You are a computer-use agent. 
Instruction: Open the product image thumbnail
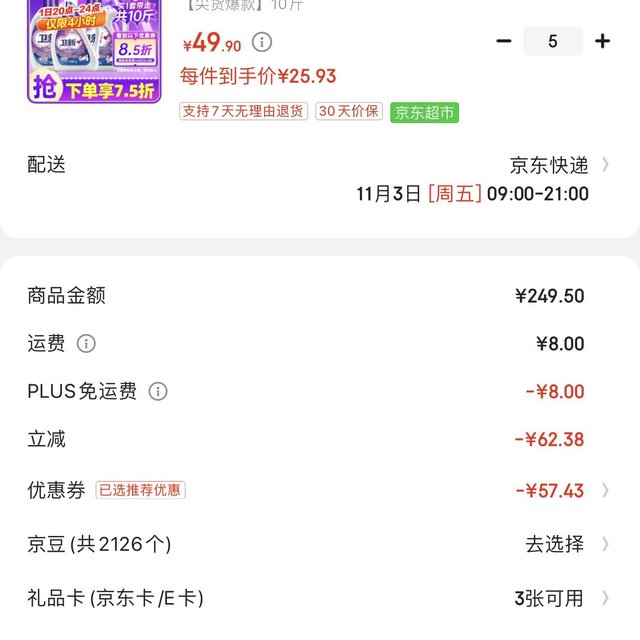(94, 50)
